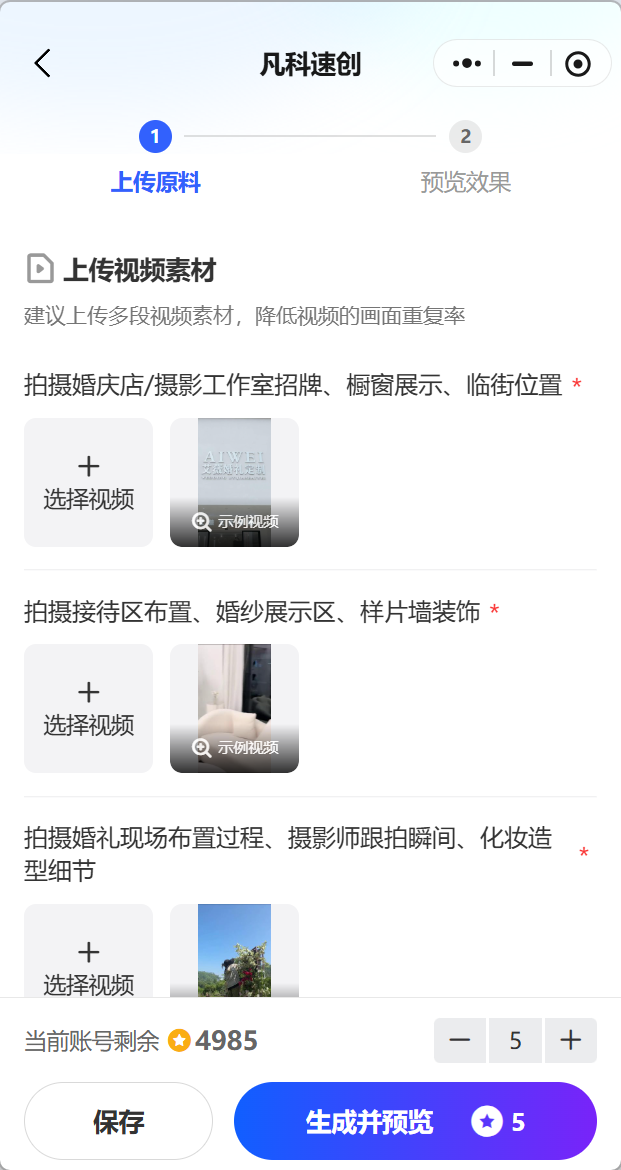
Task: Go back using the top-left arrow
Action: [x=42, y=64]
